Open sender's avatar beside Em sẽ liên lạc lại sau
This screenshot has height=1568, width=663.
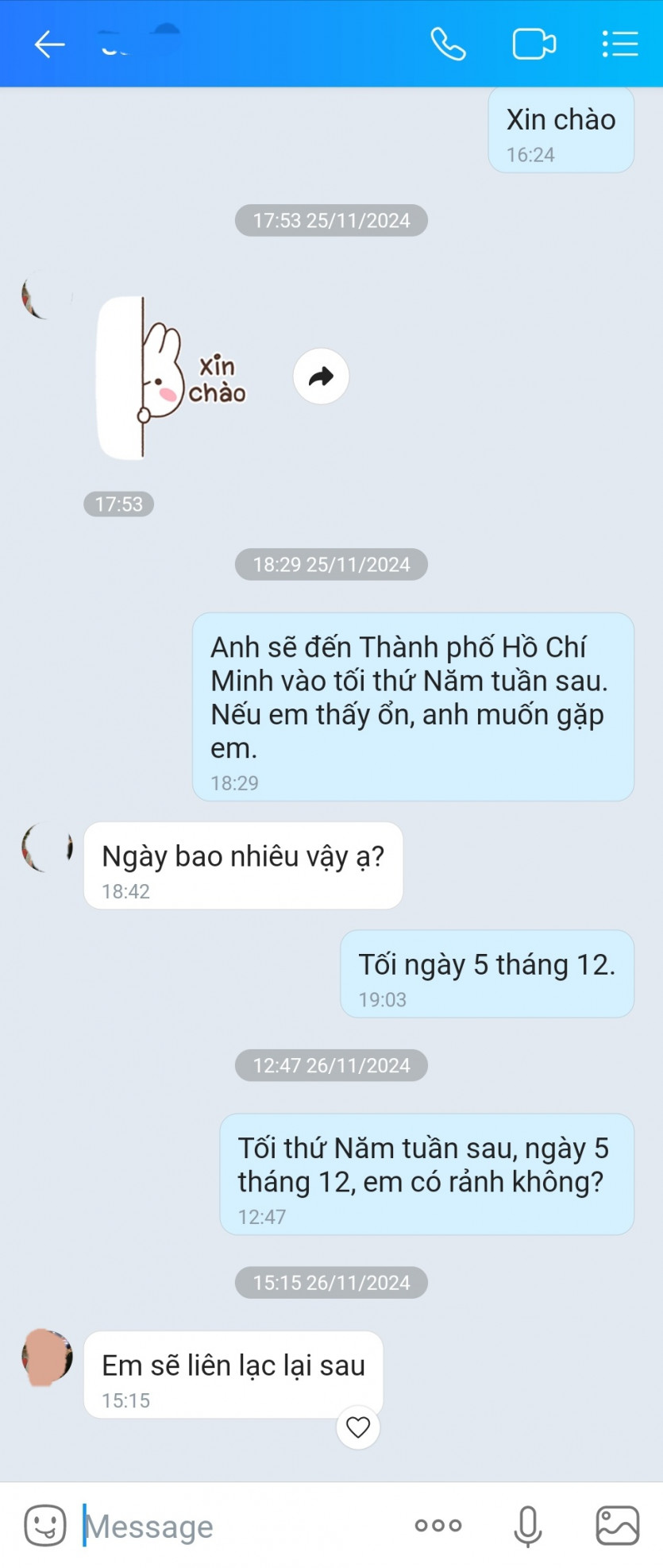tap(47, 1357)
